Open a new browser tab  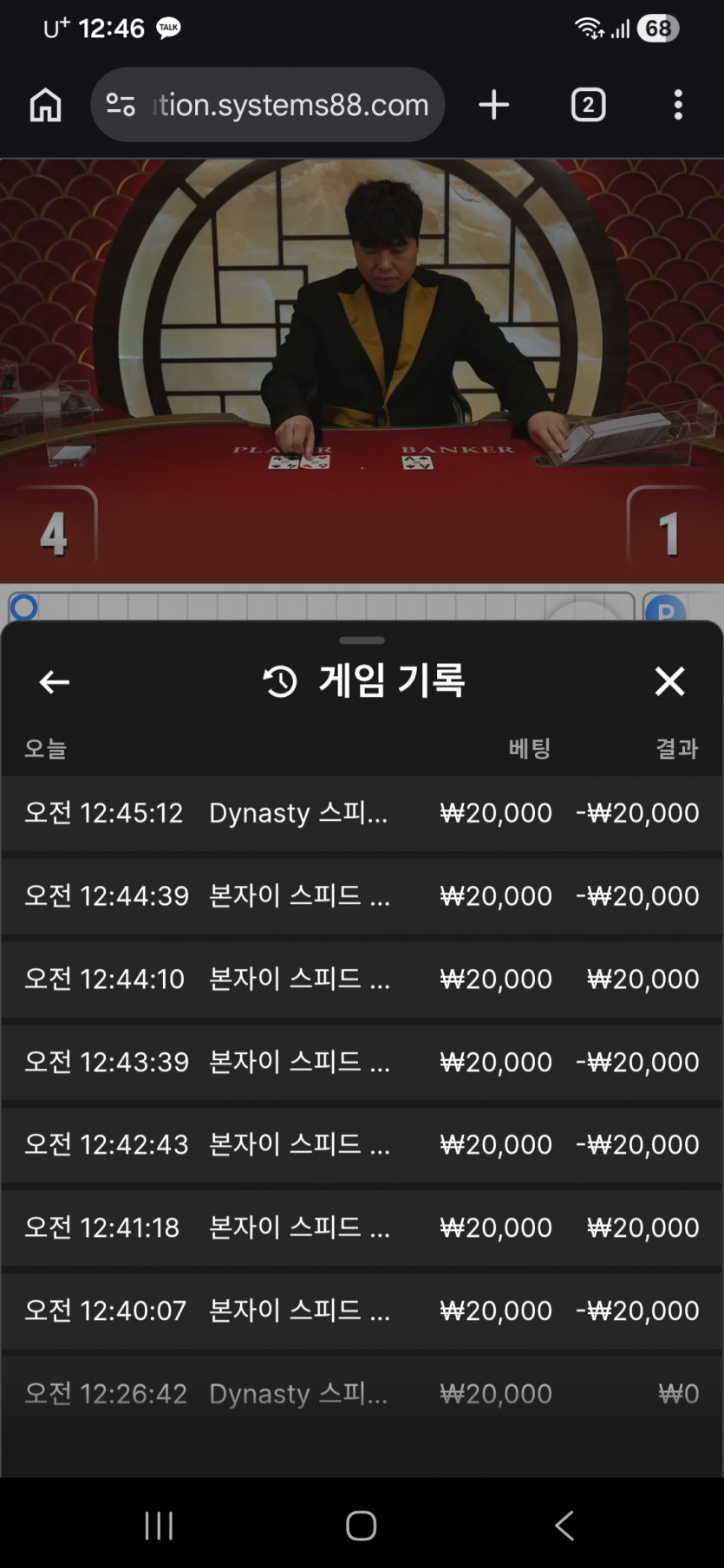click(x=493, y=106)
